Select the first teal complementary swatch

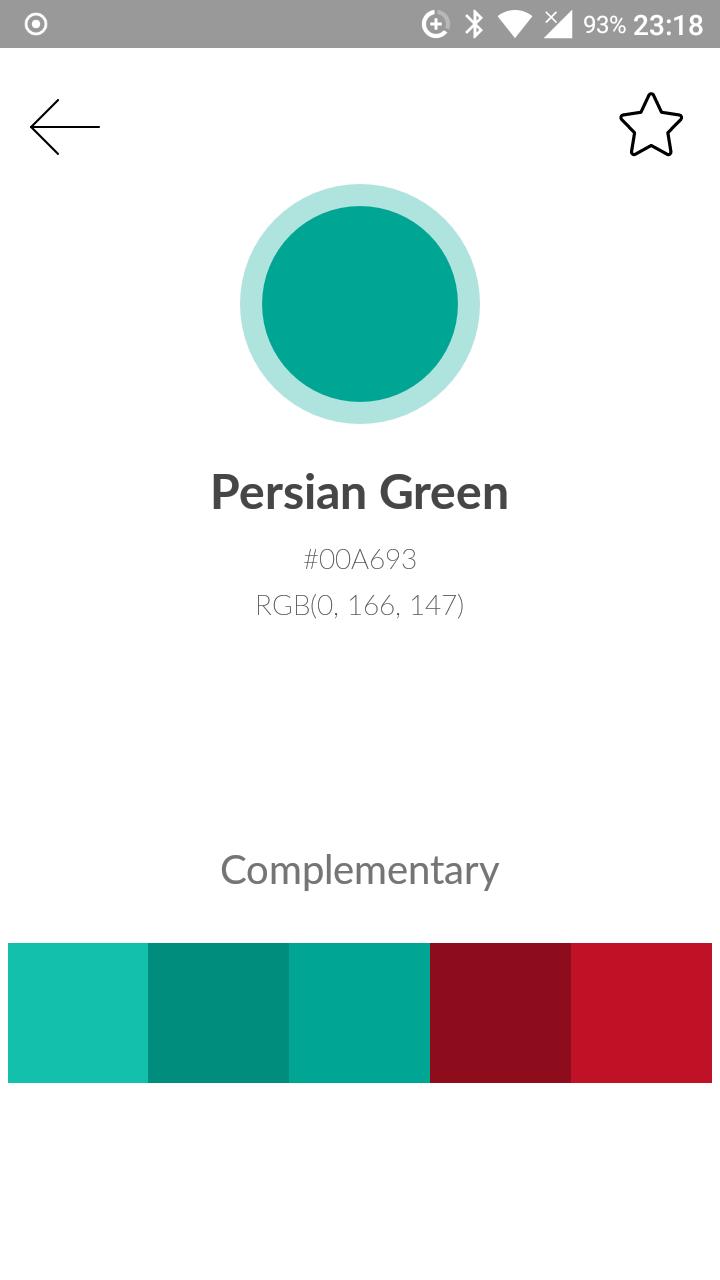pos(76,1012)
